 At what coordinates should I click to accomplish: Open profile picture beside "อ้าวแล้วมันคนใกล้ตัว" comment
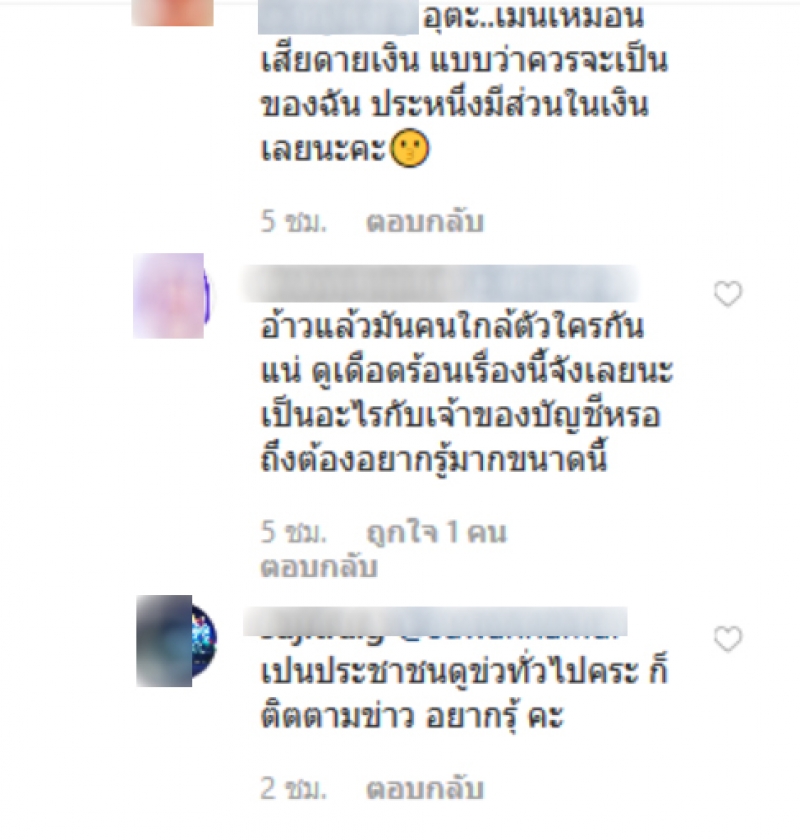pyautogui.click(x=168, y=296)
